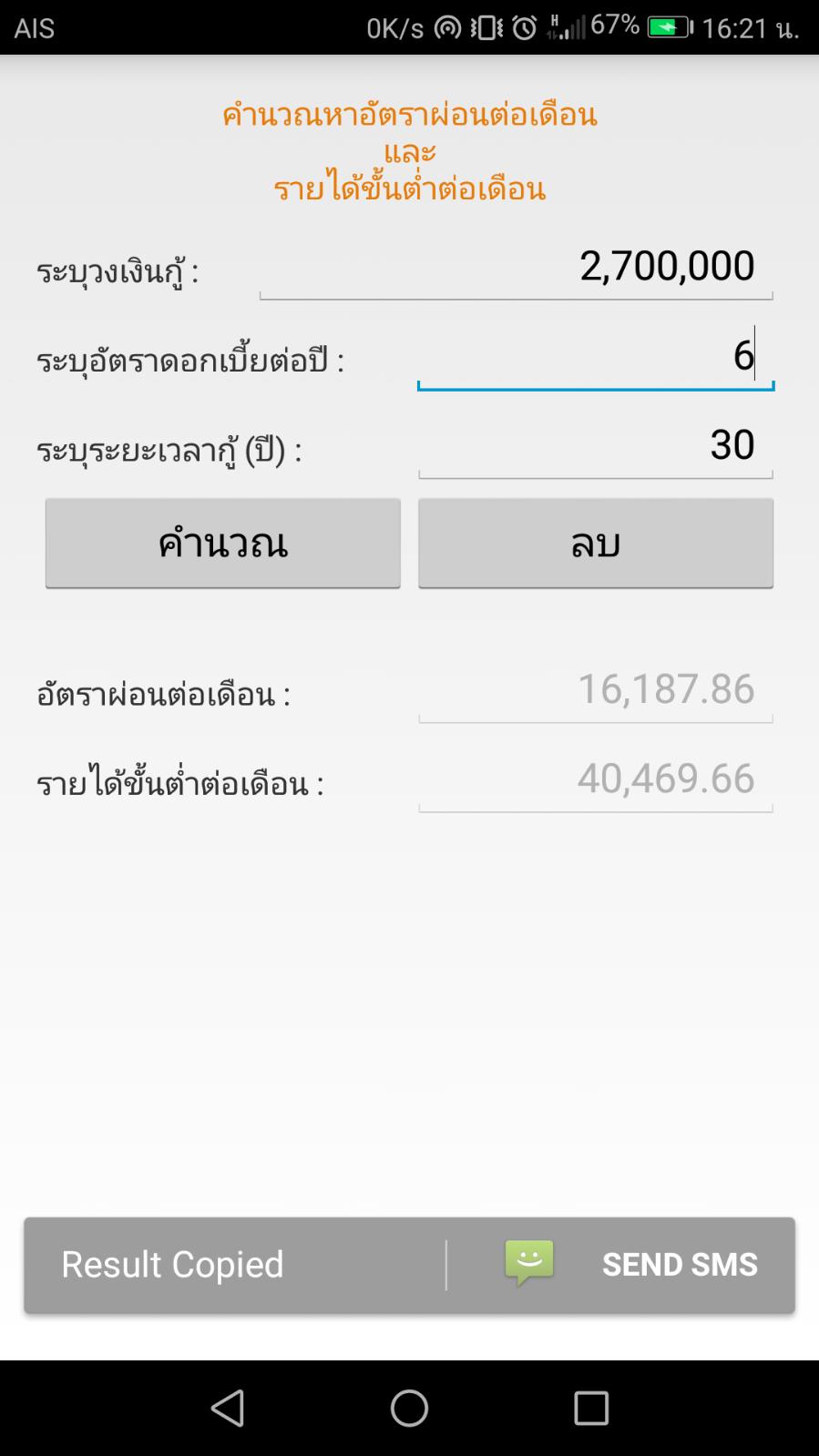Tap the คำนวณ calculate button
Image resolution: width=819 pixels, height=1456 pixels.
click(223, 543)
